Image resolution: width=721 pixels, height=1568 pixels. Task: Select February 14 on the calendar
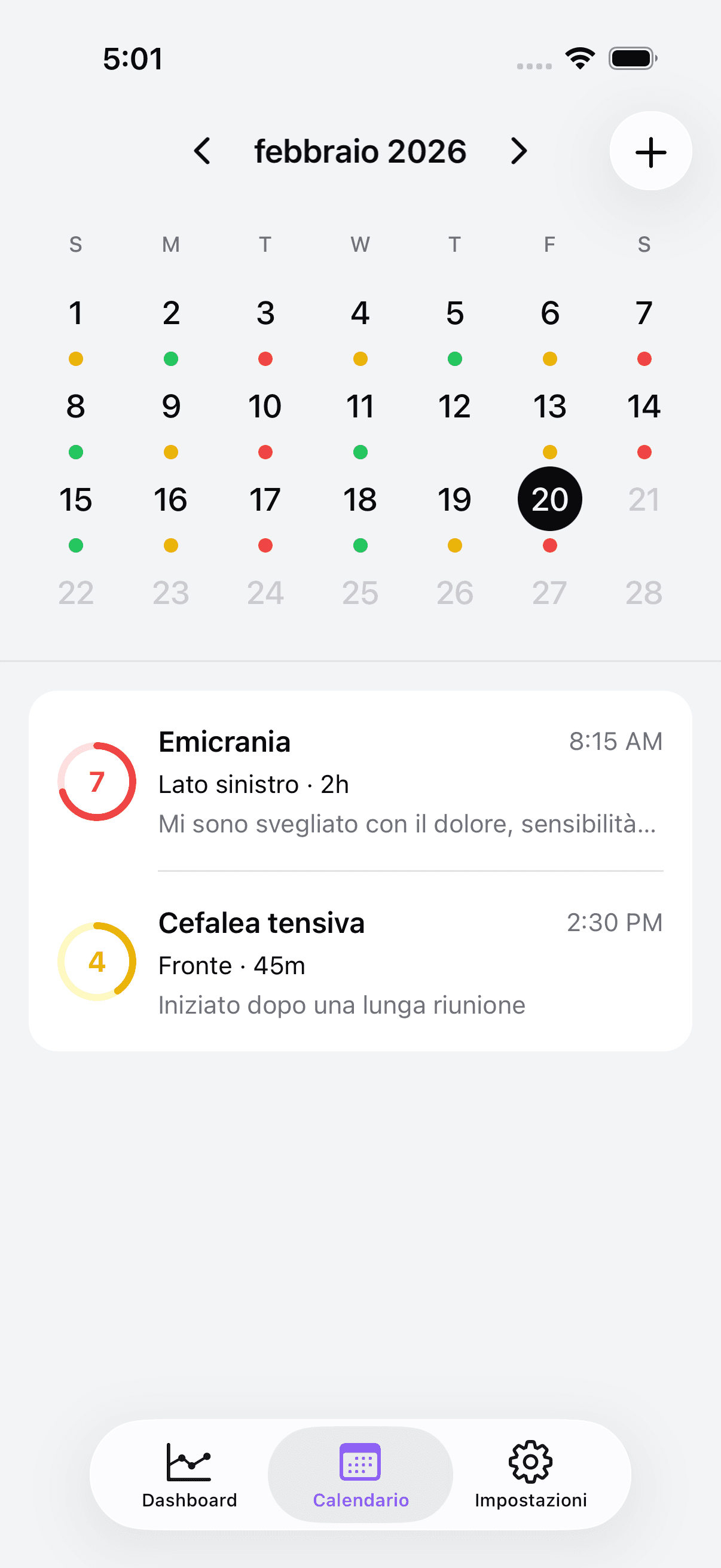coord(644,406)
